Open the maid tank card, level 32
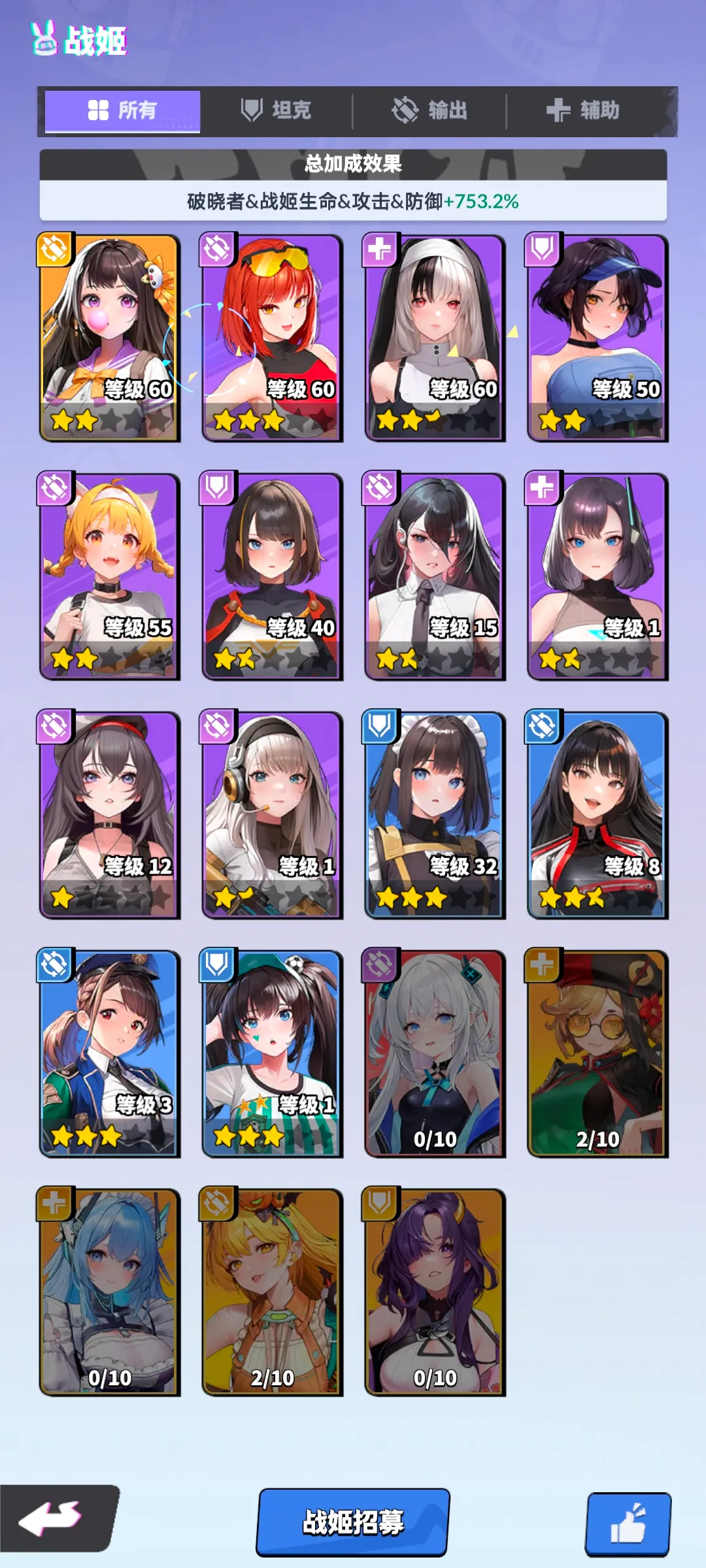The height and width of the screenshot is (1568, 706). tap(435, 815)
